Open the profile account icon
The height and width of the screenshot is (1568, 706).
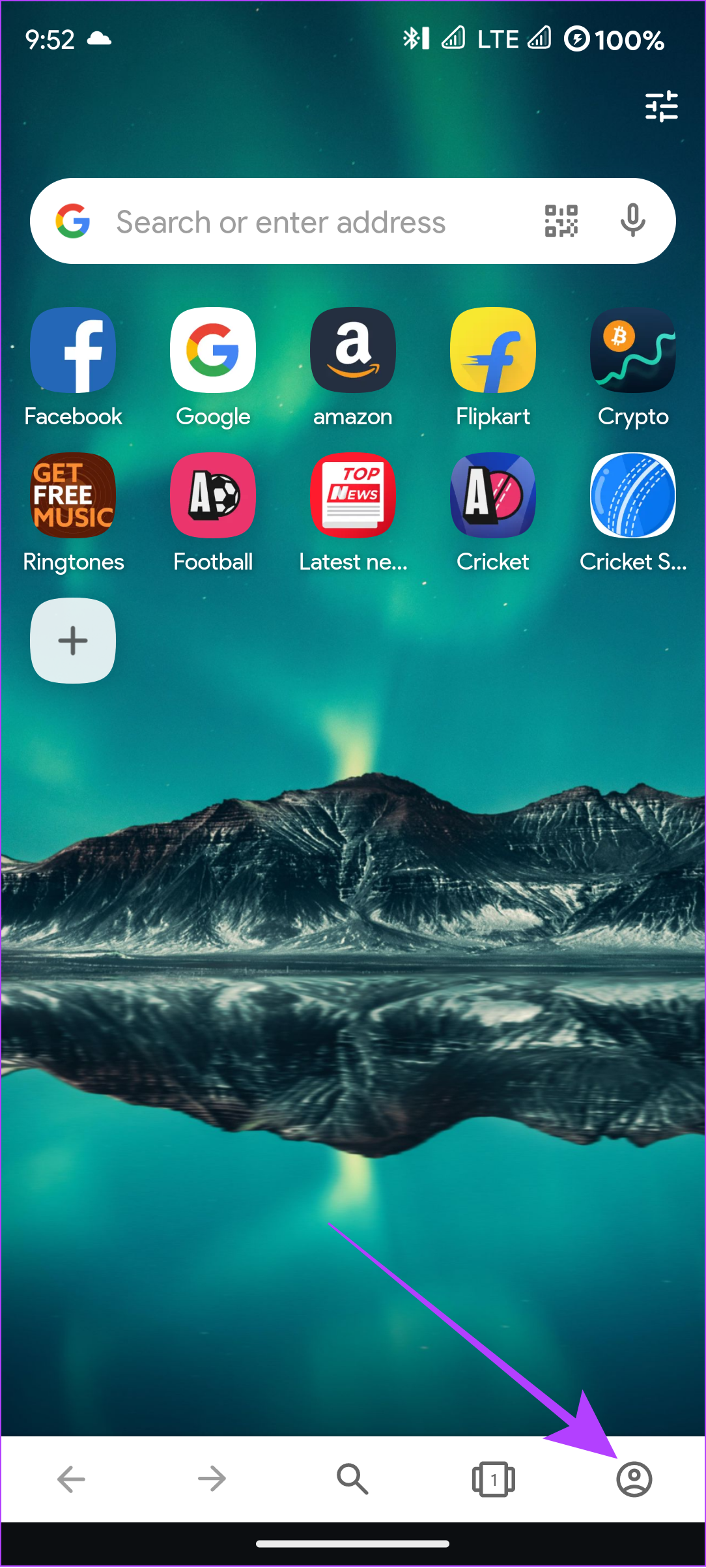(634, 1479)
